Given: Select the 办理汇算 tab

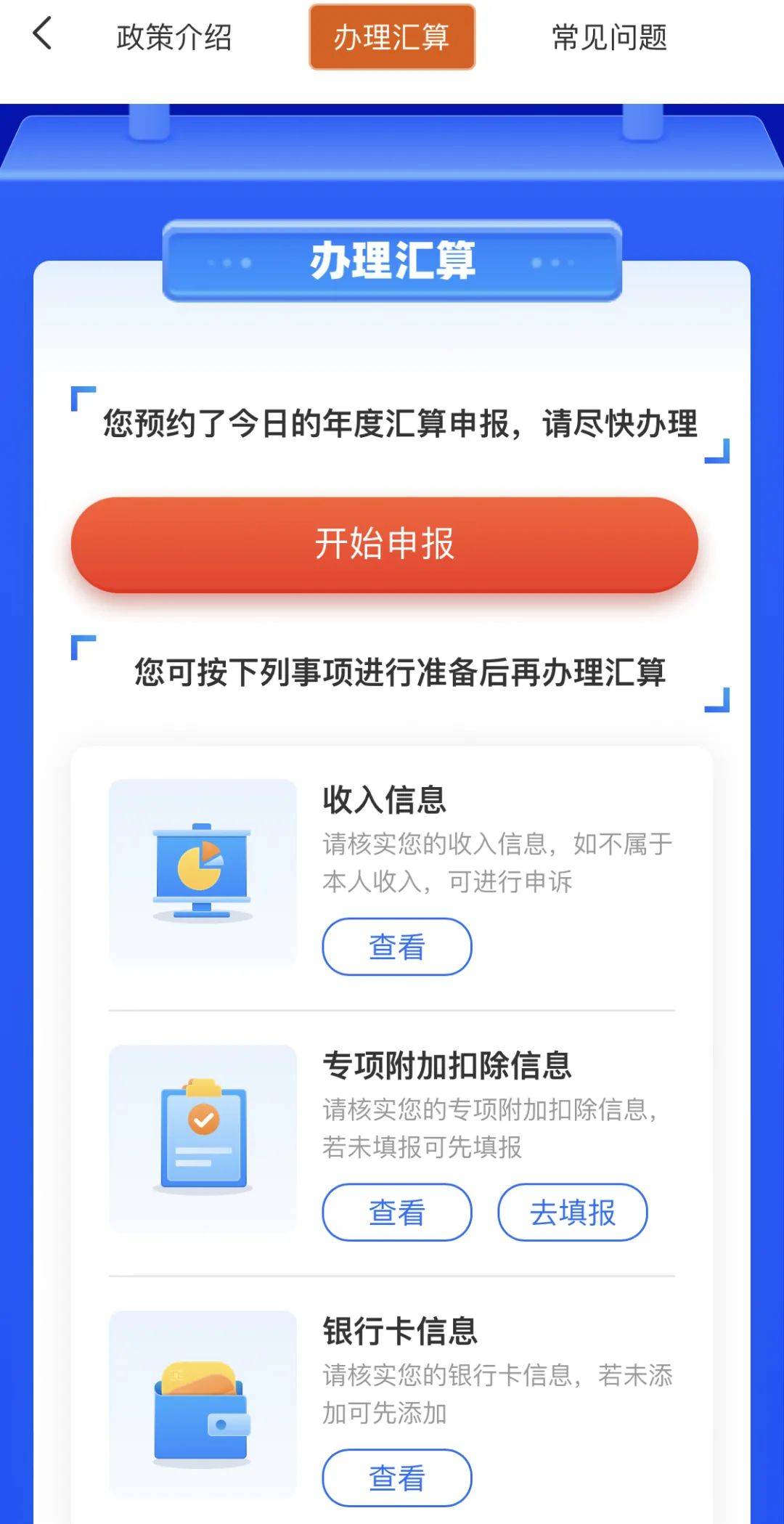Looking at the screenshot, I should tap(392, 38).
